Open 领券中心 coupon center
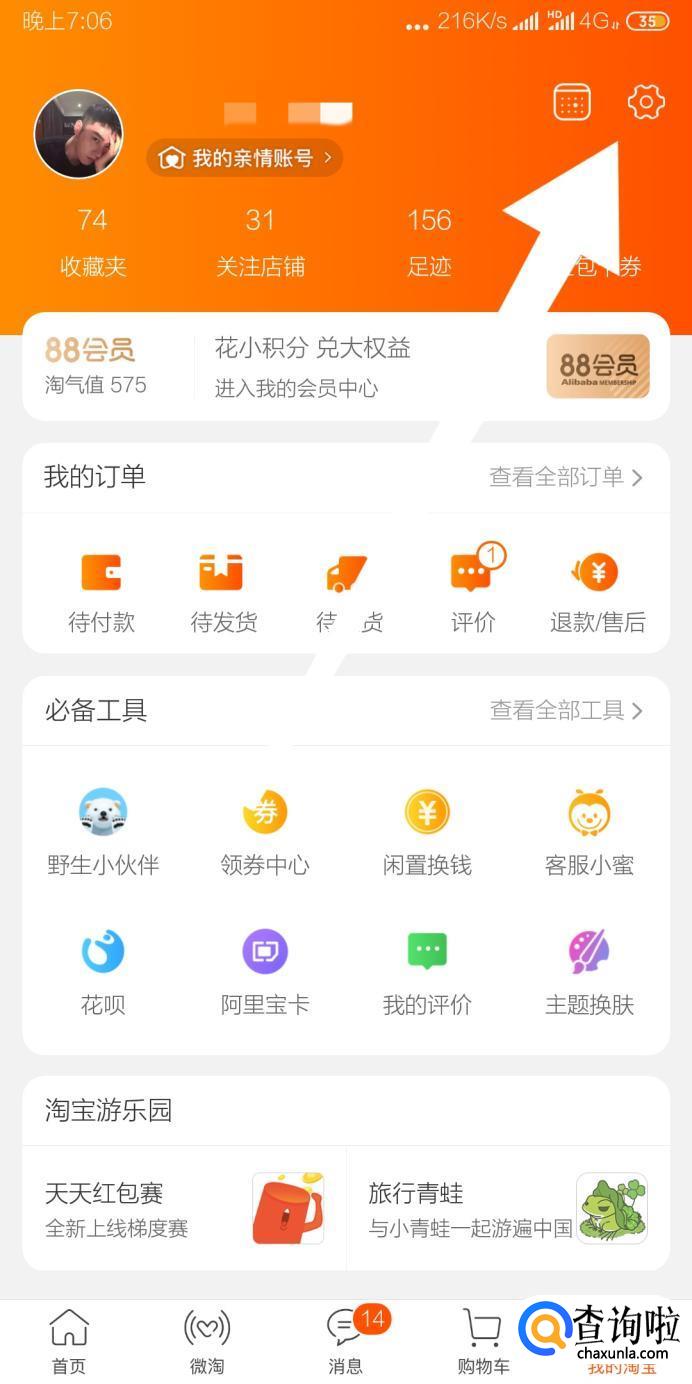 pos(265,832)
